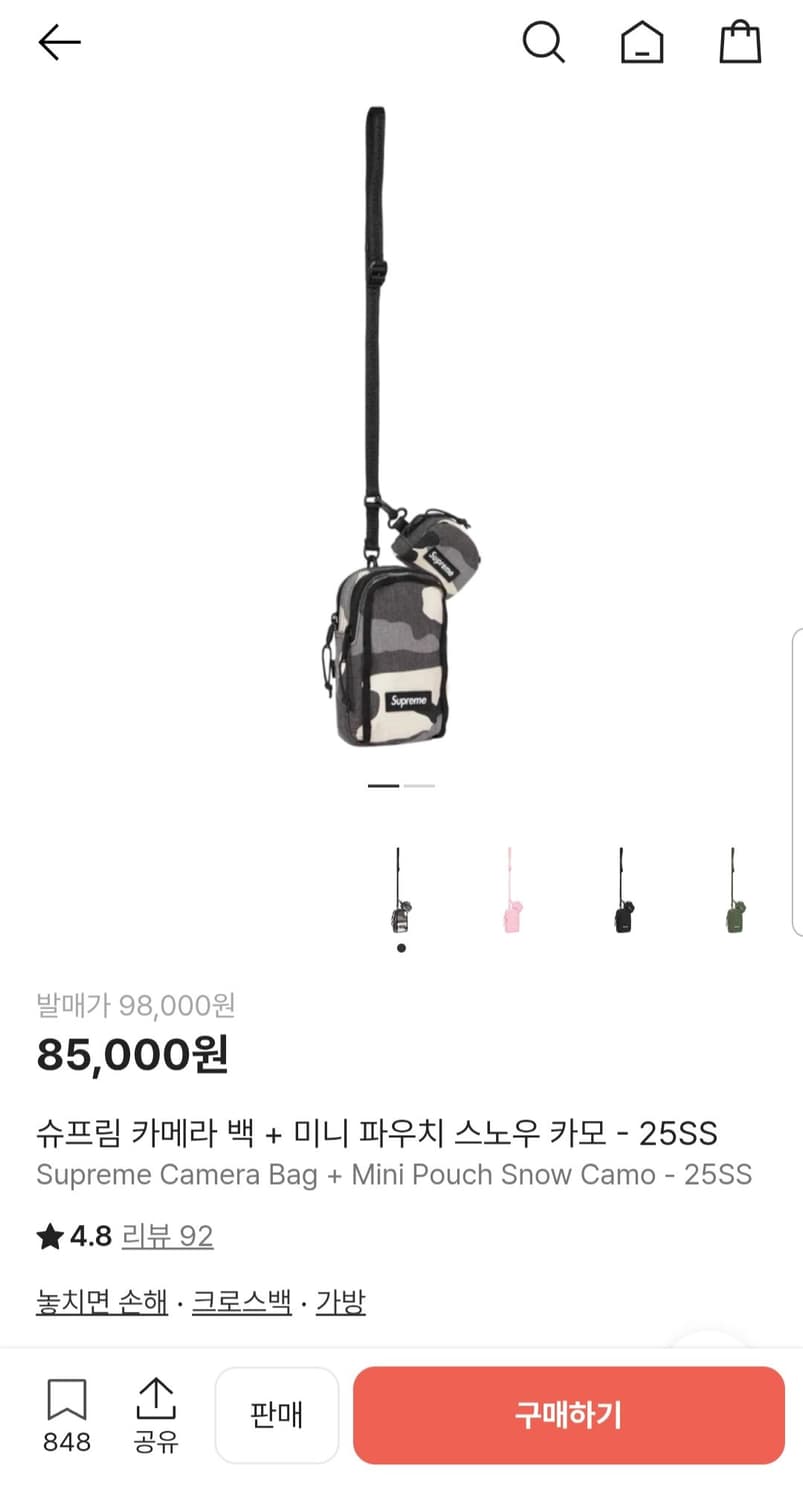Switch to the second image carousel dot
803x1500 pixels.
[x=421, y=786]
